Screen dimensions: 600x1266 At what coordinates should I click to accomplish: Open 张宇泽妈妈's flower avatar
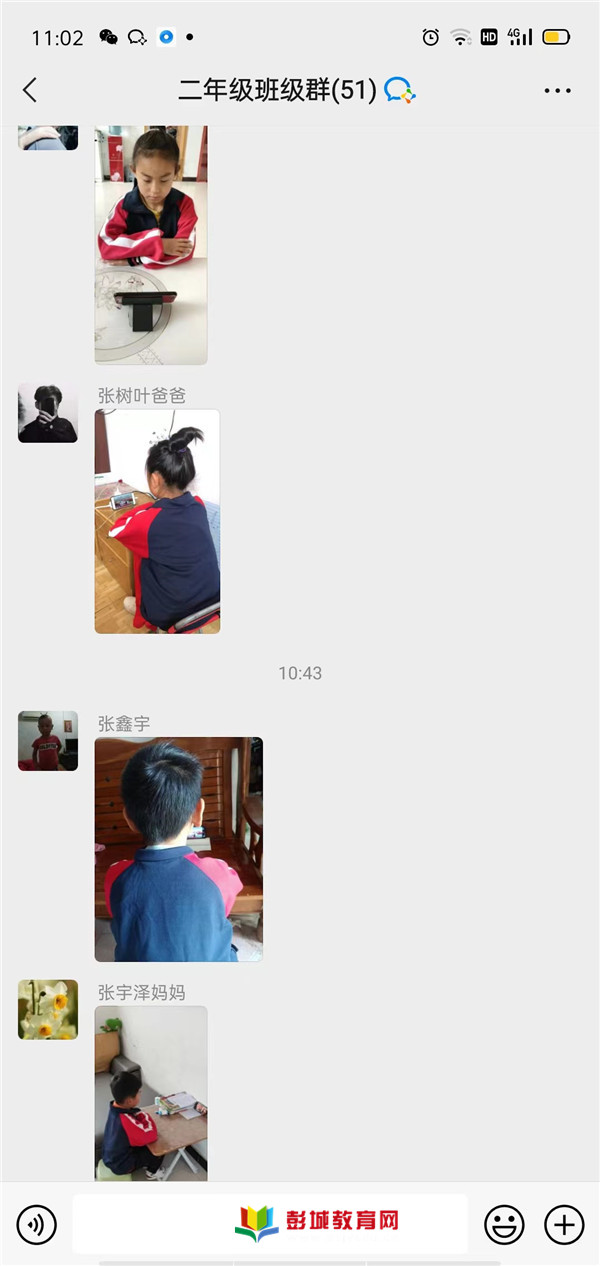(48, 1009)
